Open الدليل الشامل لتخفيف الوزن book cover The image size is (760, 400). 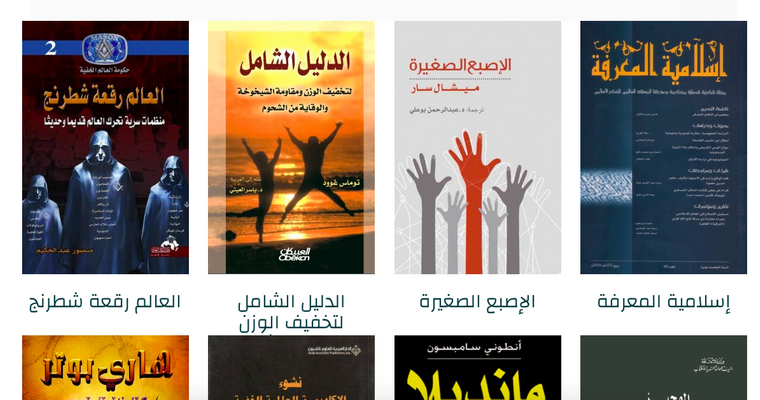[291, 148]
